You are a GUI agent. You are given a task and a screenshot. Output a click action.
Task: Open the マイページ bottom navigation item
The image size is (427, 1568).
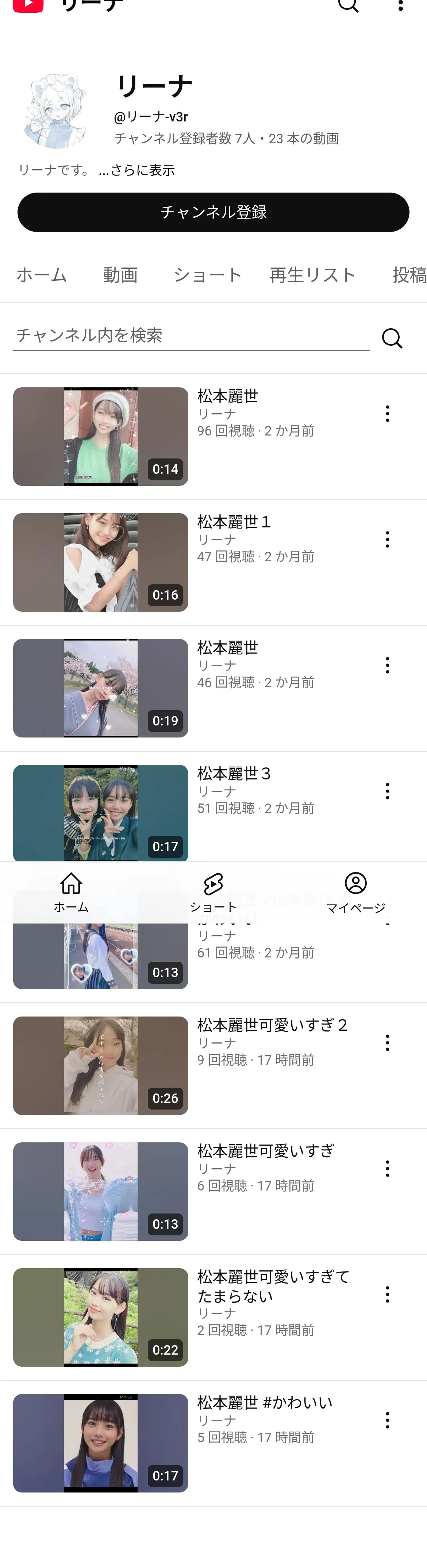[356, 892]
